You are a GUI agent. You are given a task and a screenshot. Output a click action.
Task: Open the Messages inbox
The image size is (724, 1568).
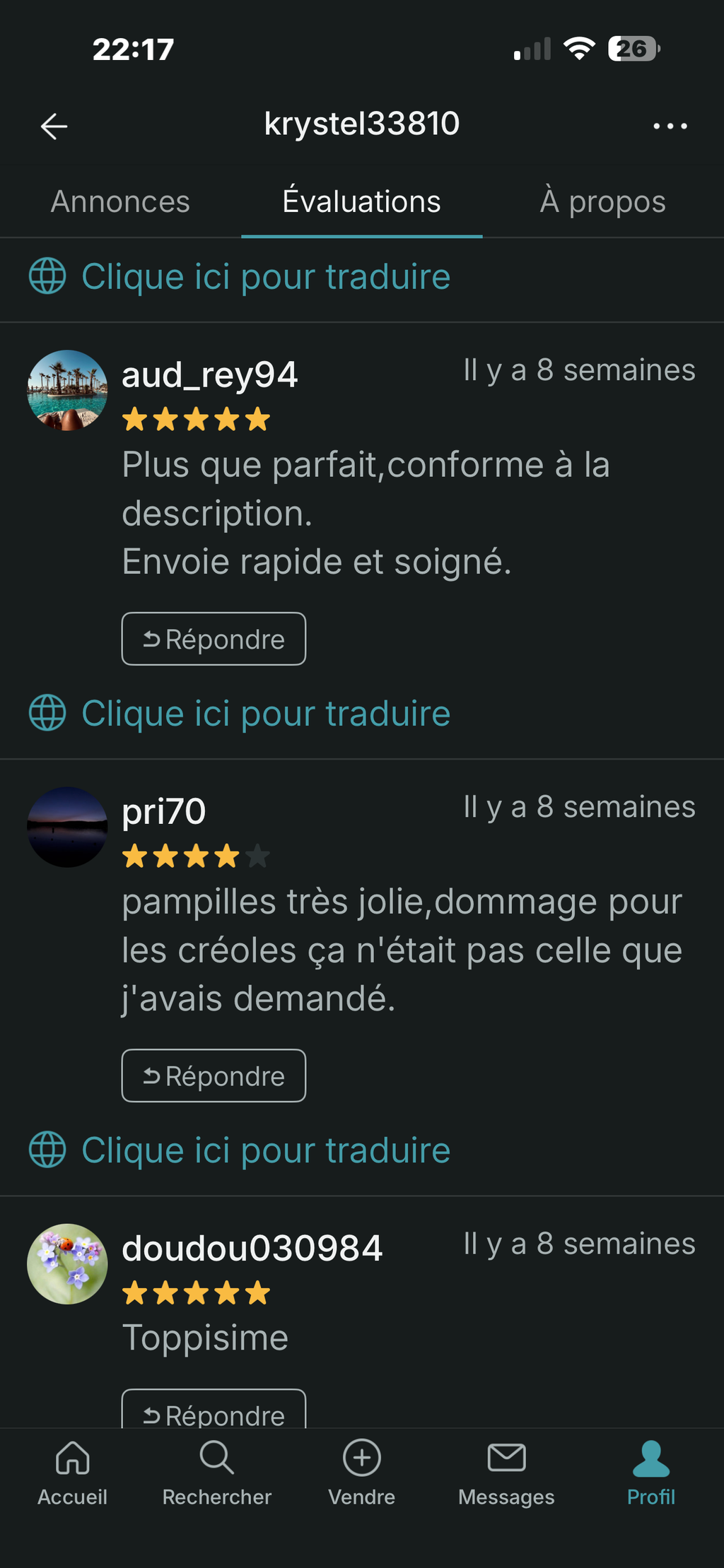pos(506,1473)
